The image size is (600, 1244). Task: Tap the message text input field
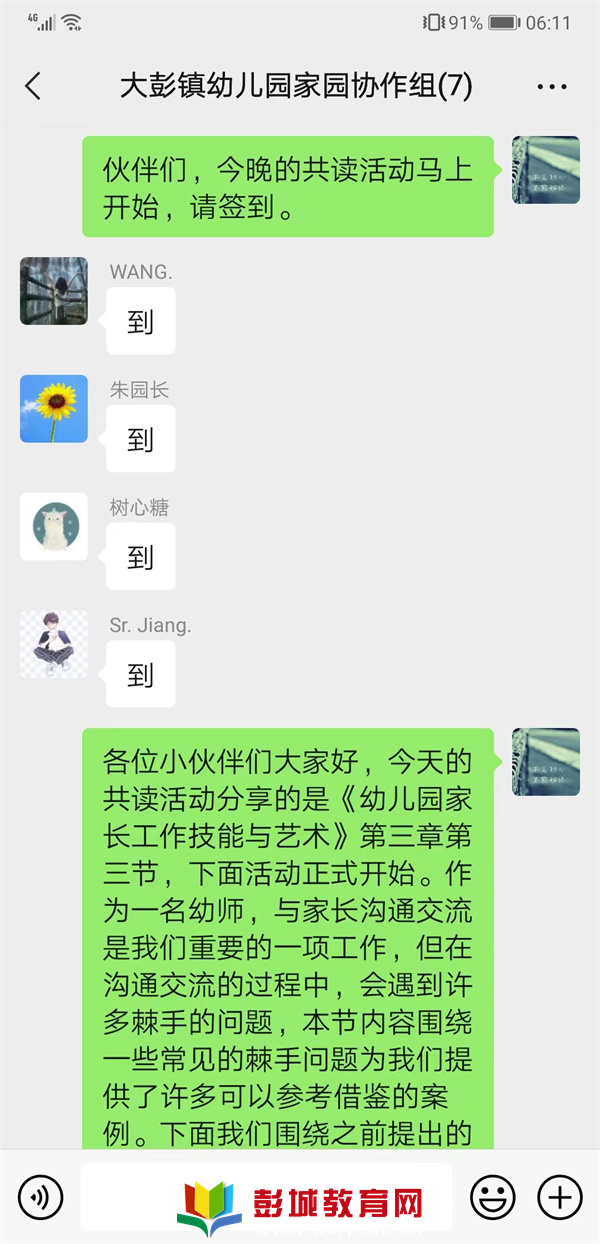(266, 1196)
